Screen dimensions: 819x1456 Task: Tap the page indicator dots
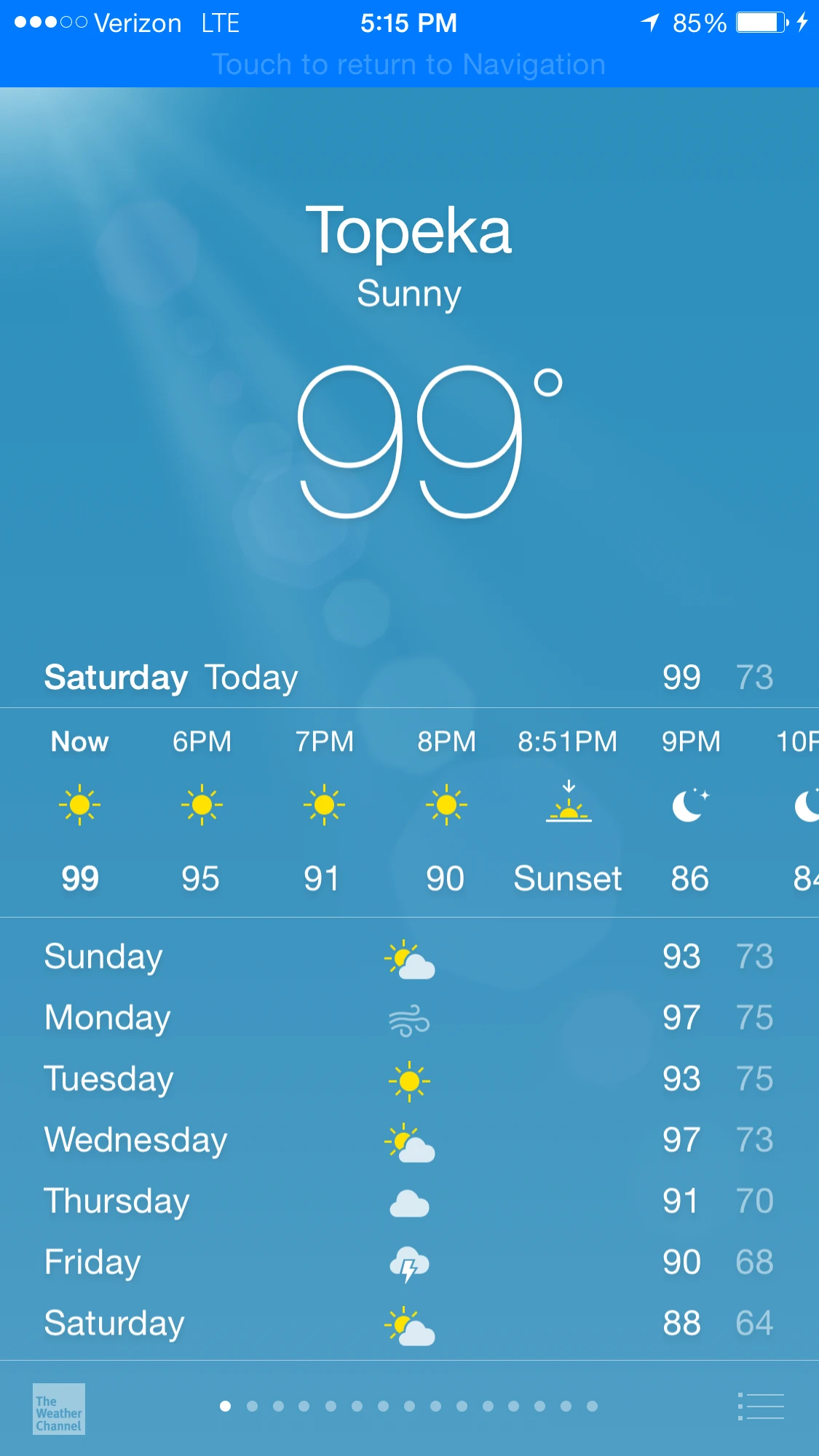pyautogui.click(x=408, y=1407)
